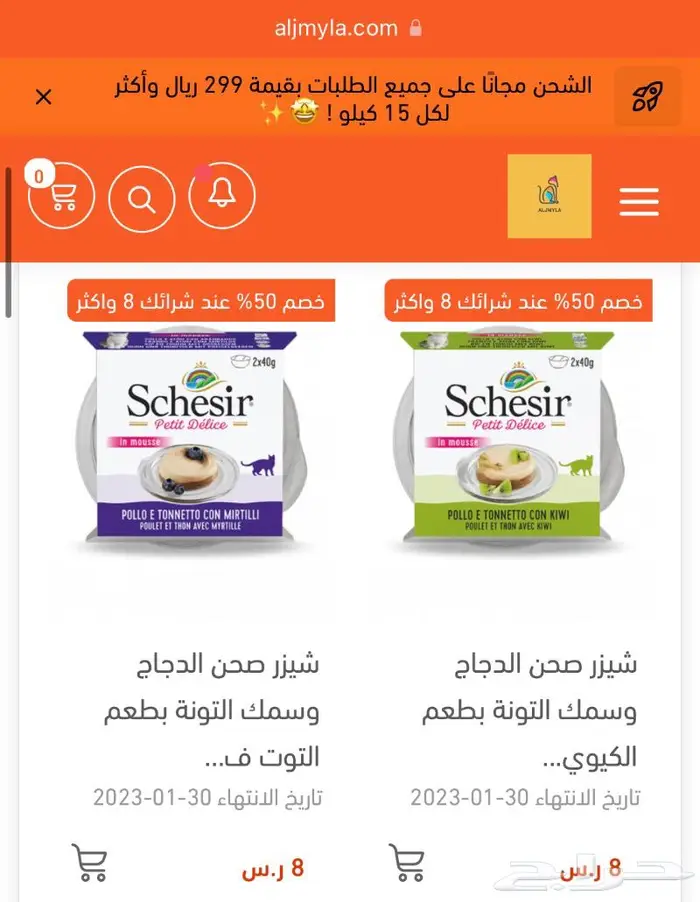This screenshot has width=700, height=902.
Task: Open the notifications bell
Action: click(x=222, y=197)
